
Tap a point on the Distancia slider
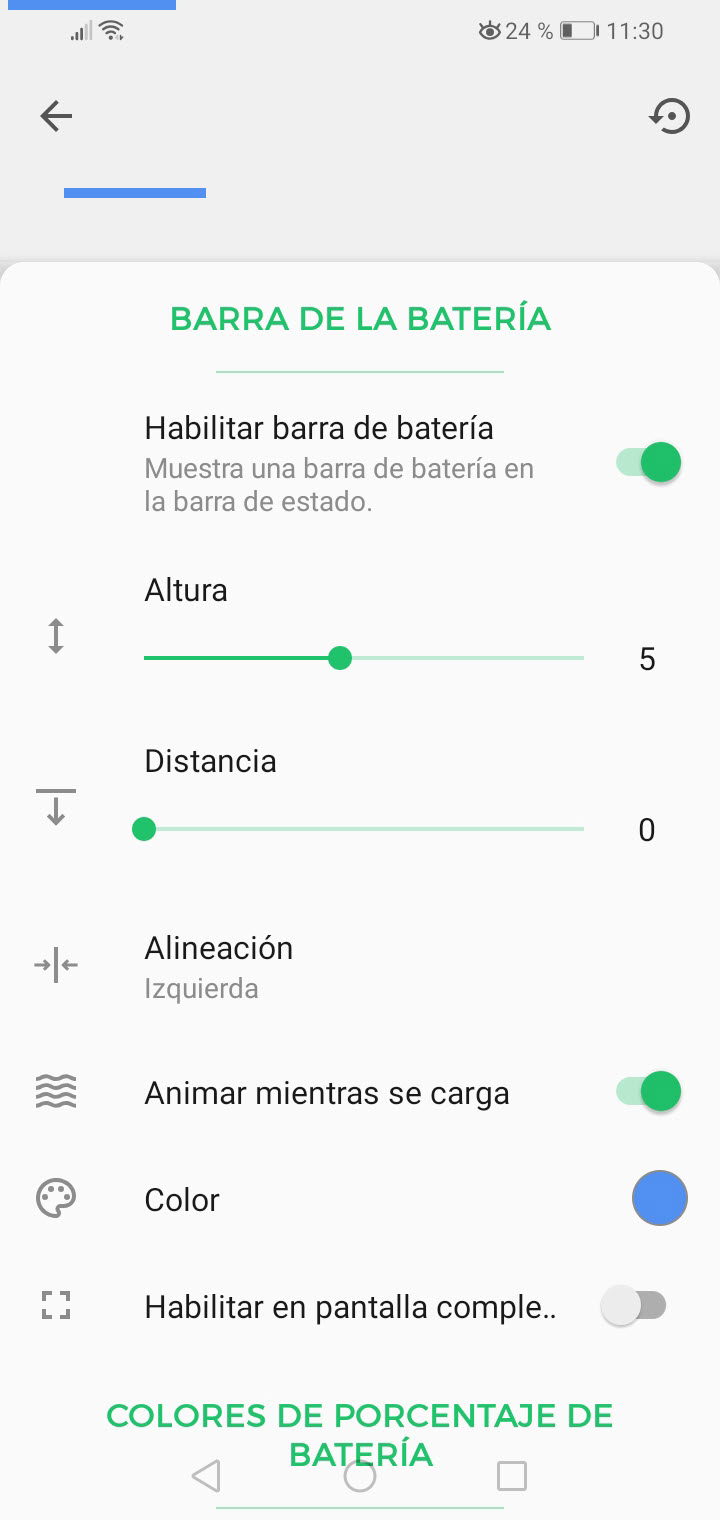click(x=364, y=829)
